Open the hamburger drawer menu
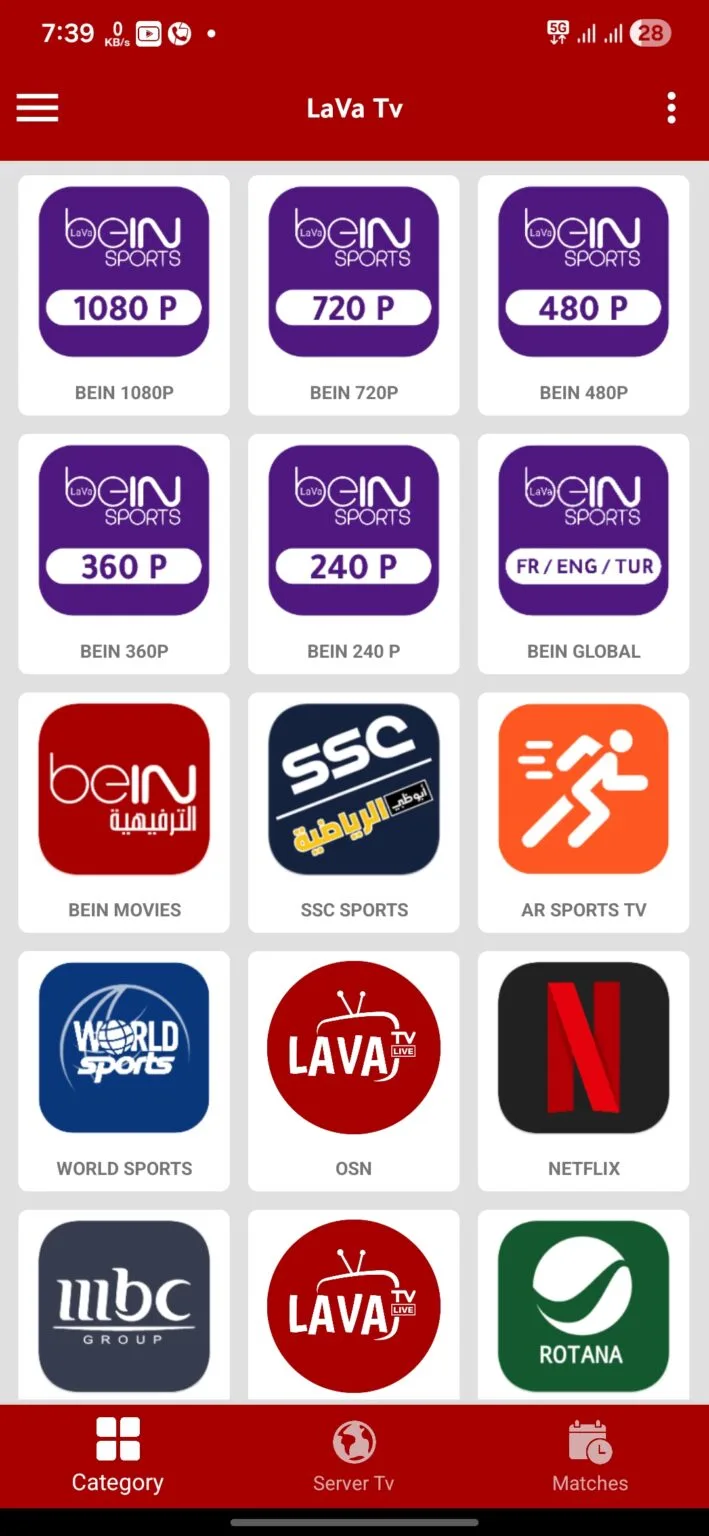Viewport: 709px width, 1536px height. coord(38,108)
